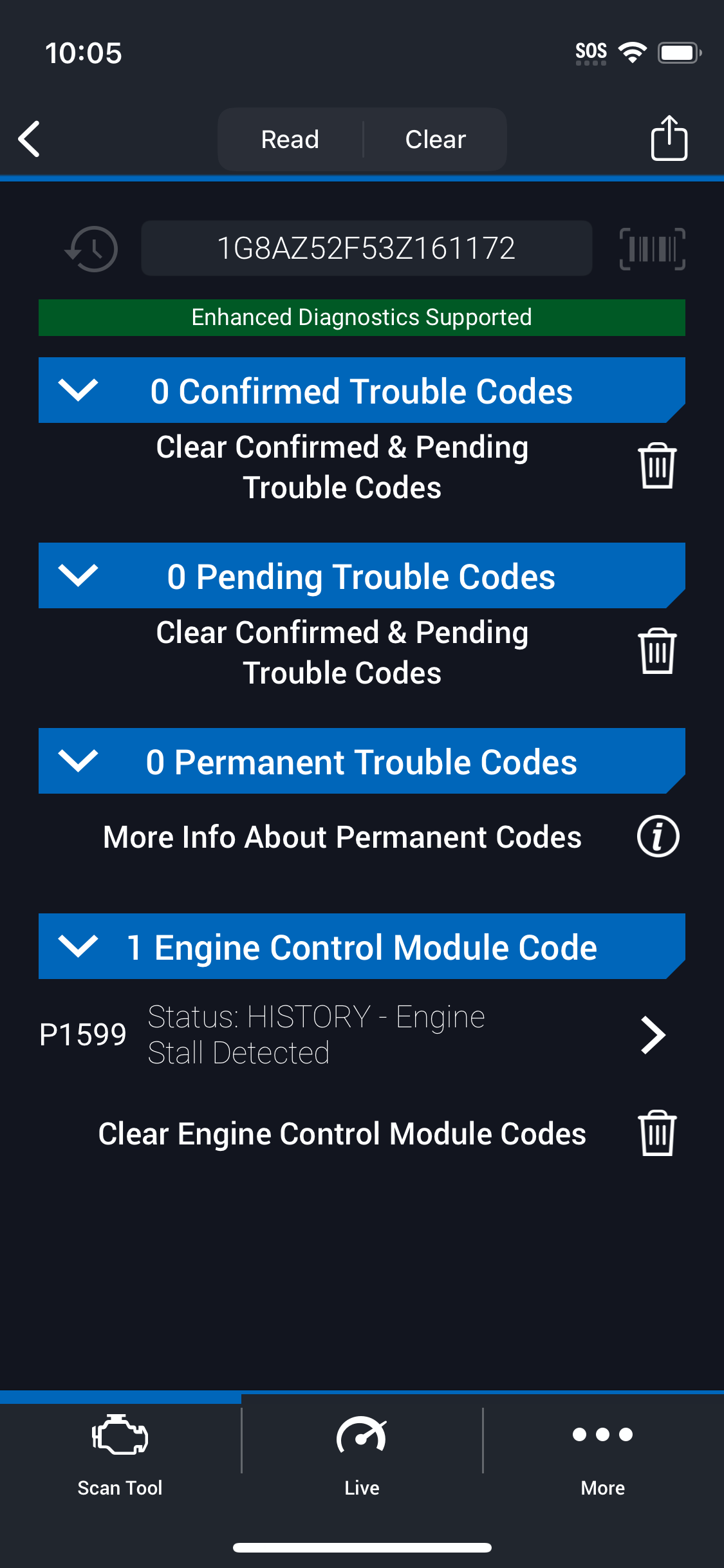The height and width of the screenshot is (1568, 724).
Task: Tap trash under Pending Trouble Codes
Action: pyautogui.click(x=657, y=651)
